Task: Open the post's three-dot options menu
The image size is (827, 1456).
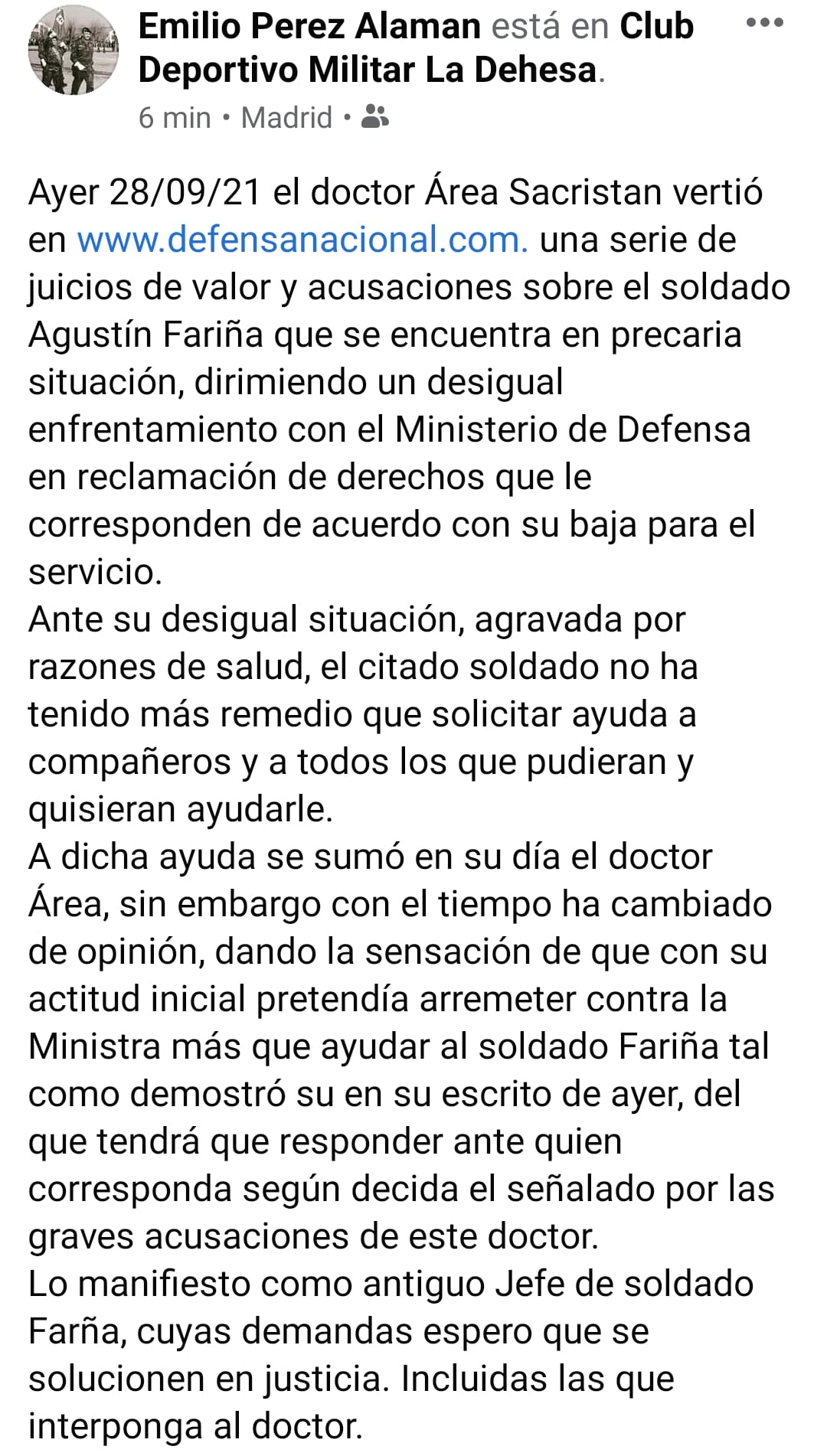Action: pyautogui.click(x=764, y=23)
